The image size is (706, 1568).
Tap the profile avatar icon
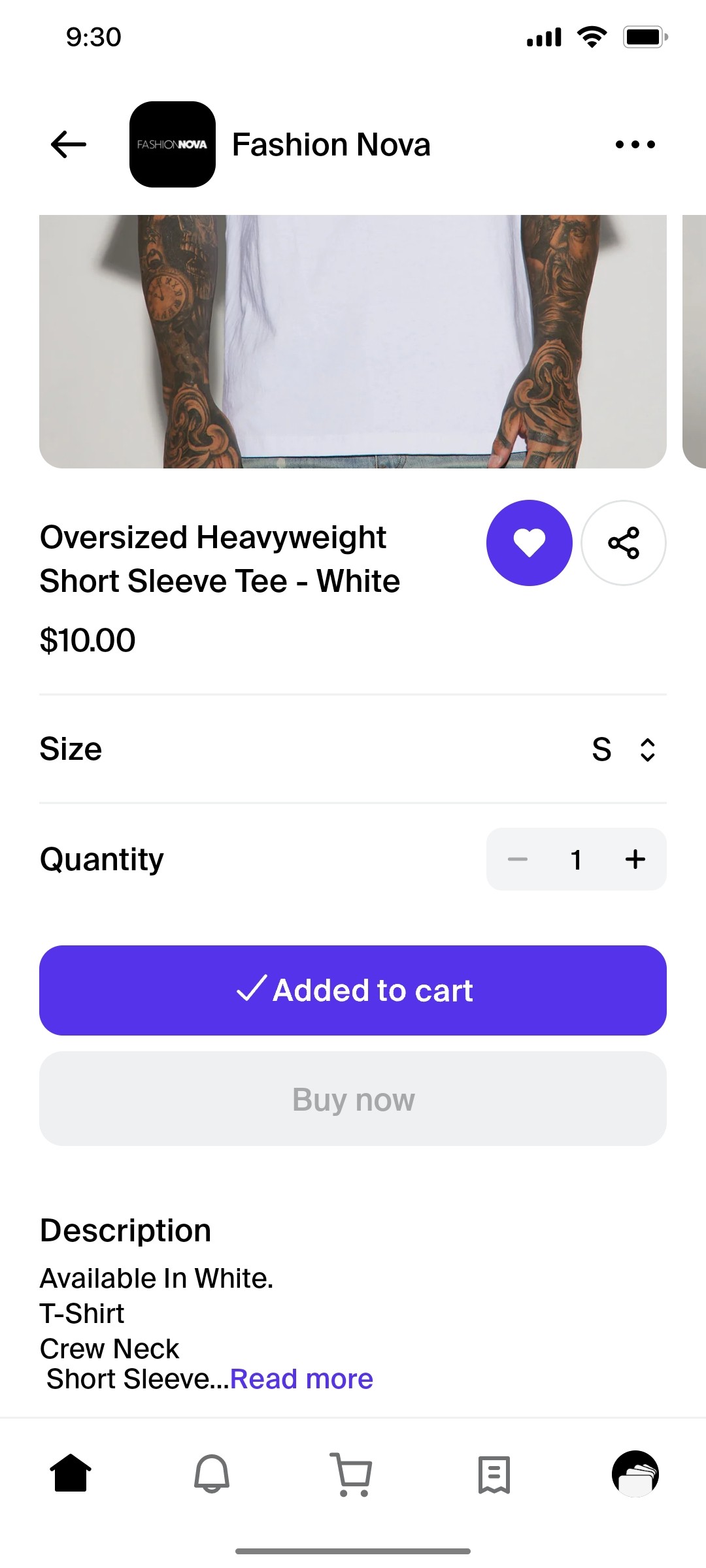coord(635,1473)
